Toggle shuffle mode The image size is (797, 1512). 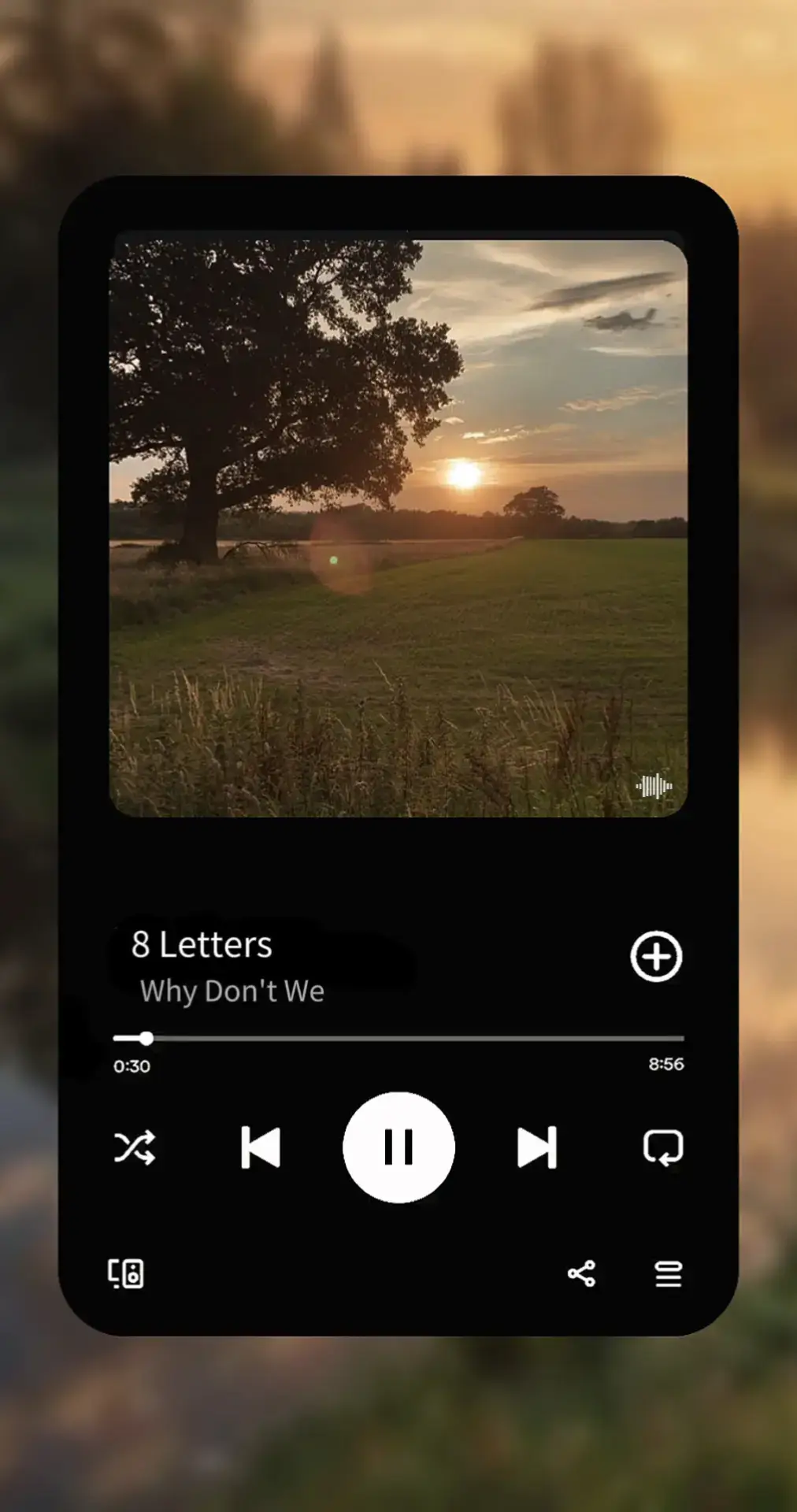click(x=135, y=1148)
